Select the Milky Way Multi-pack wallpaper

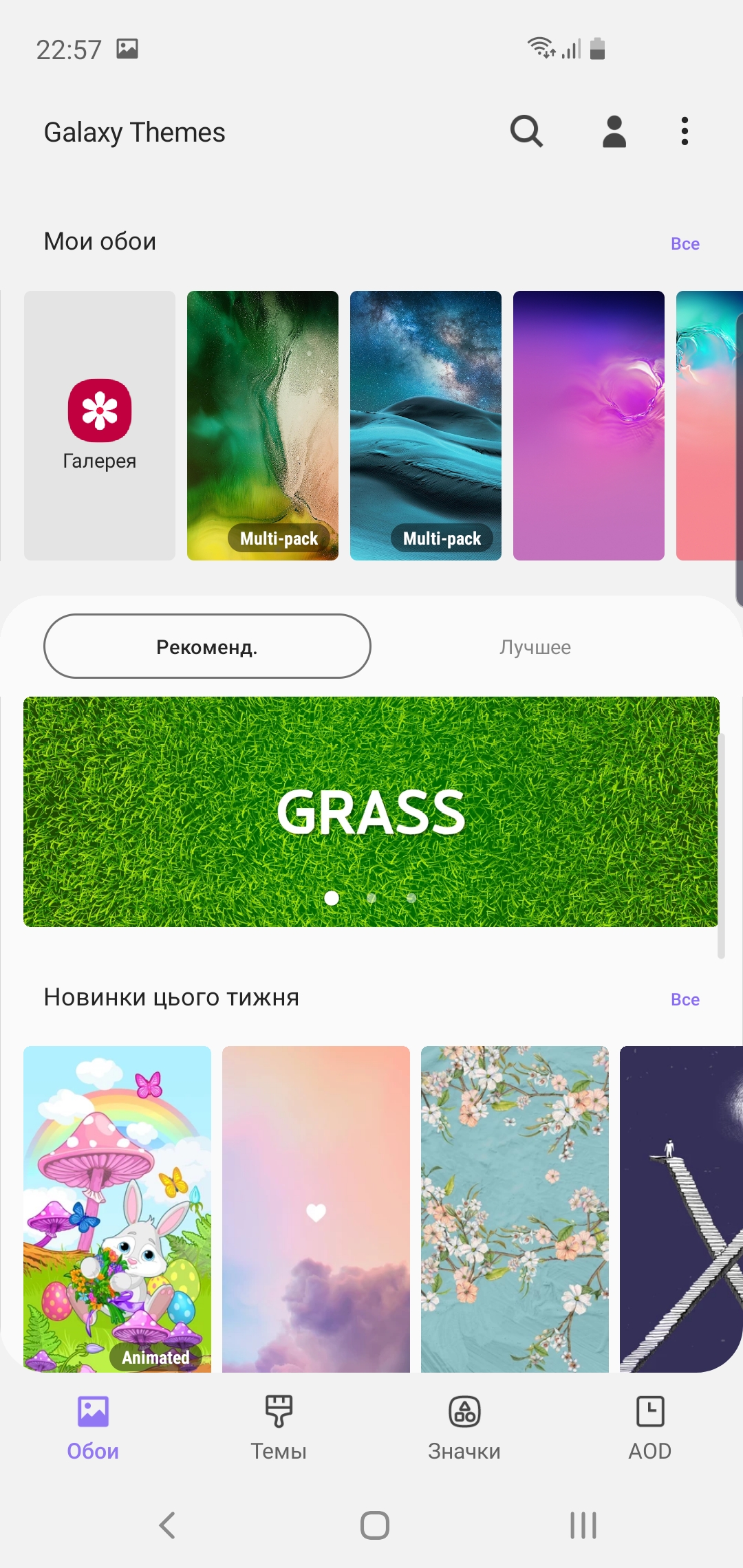point(426,425)
